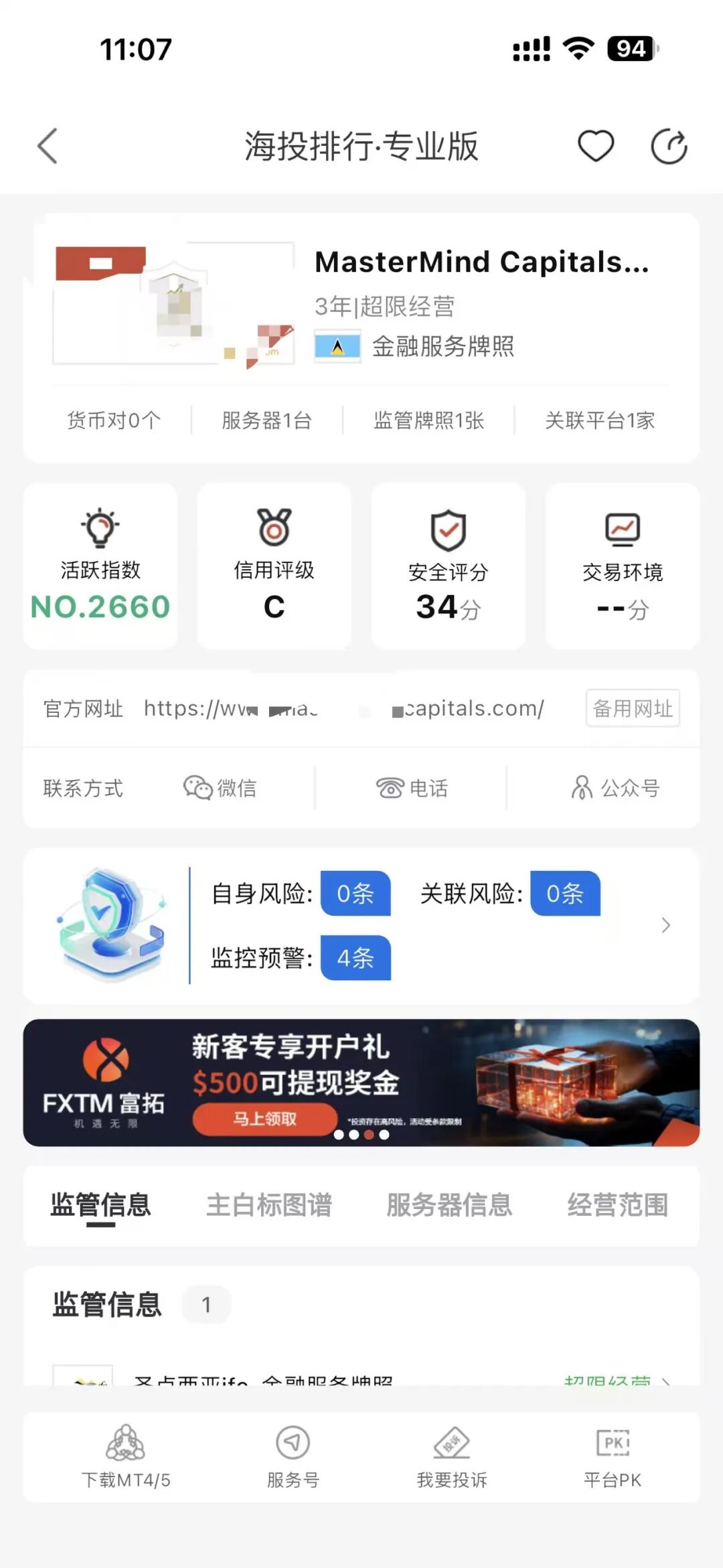Tap the back arrow to go previous page
The width and height of the screenshot is (723, 1568).
pyautogui.click(x=47, y=145)
